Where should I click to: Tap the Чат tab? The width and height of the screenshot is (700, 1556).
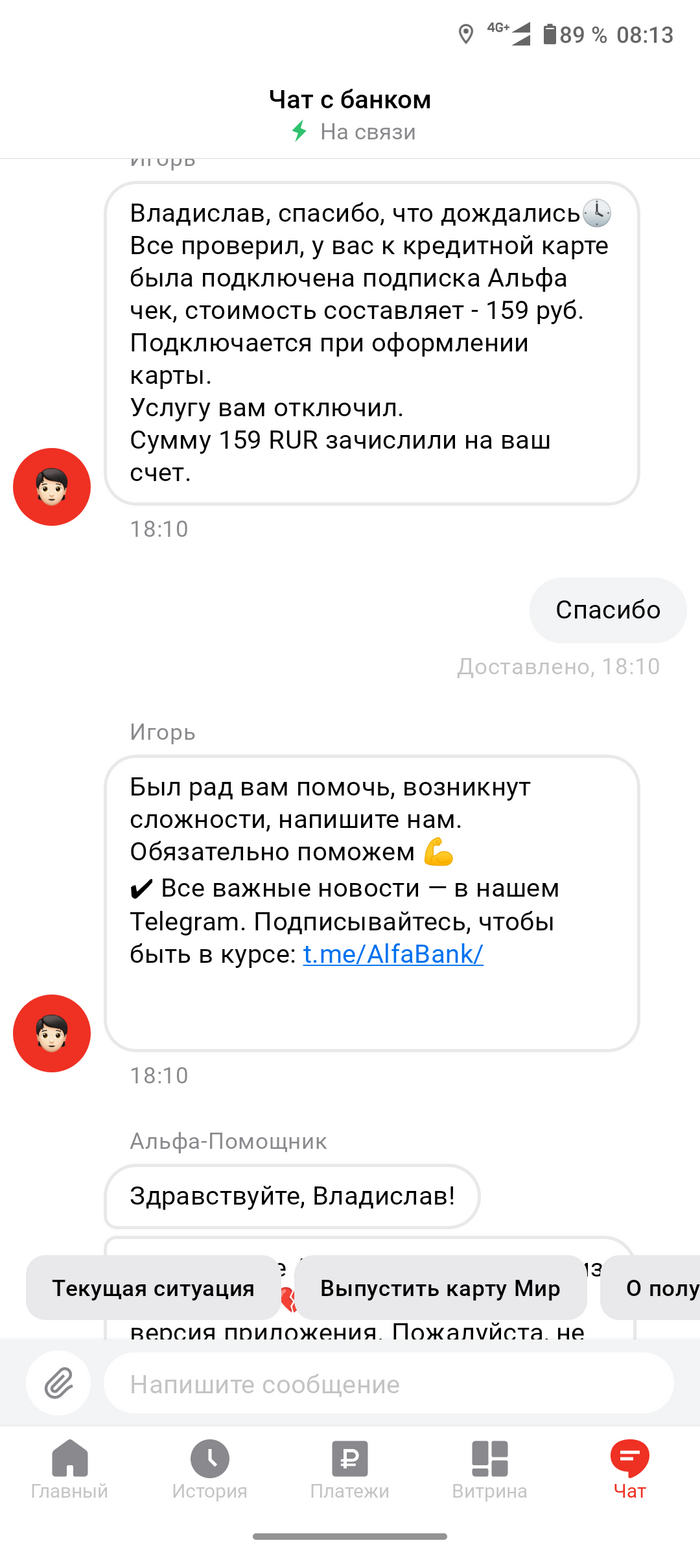click(630, 1471)
